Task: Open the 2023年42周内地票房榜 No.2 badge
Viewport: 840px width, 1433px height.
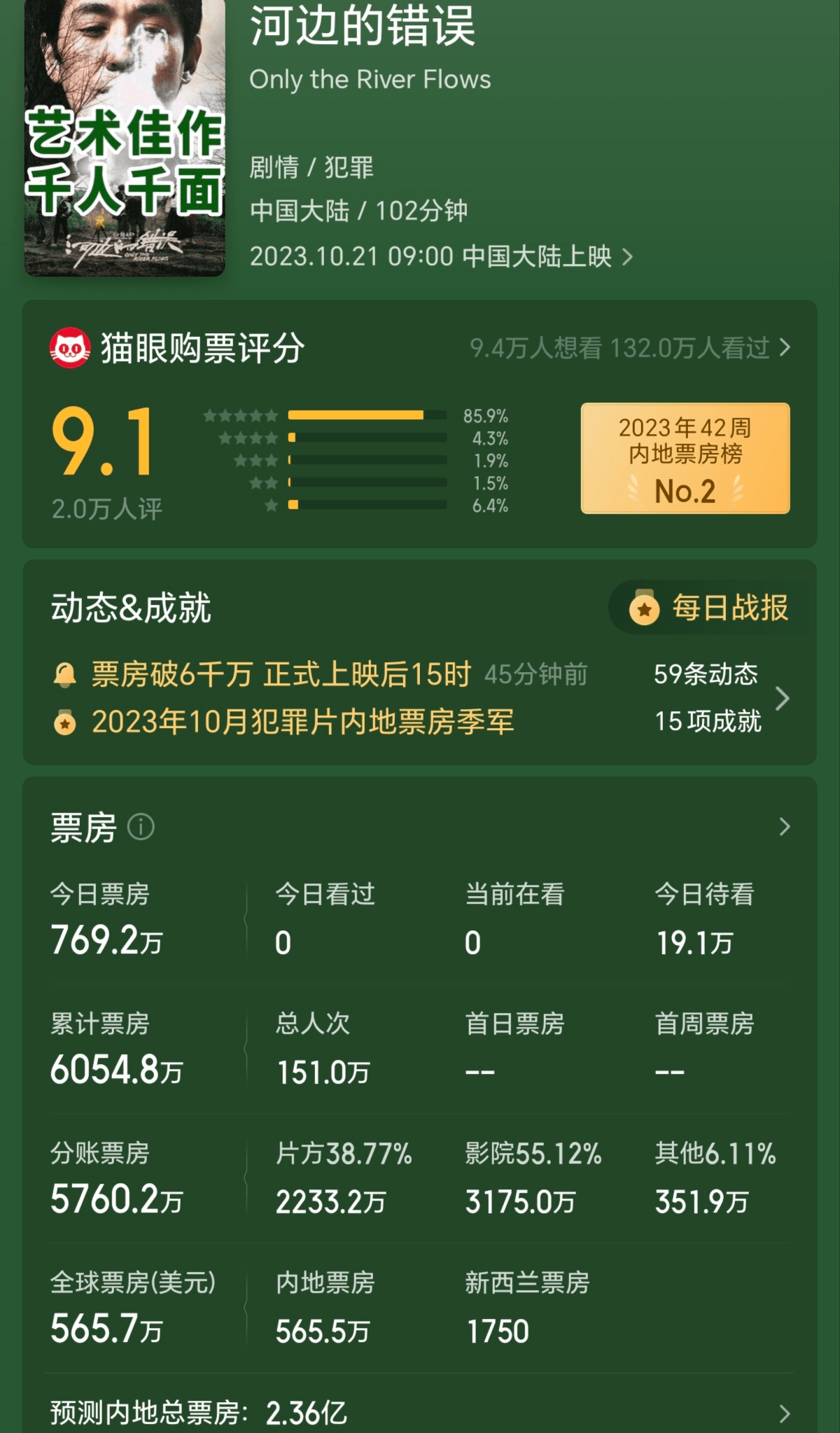Action: pyautogui.click(x=685, y=458)
